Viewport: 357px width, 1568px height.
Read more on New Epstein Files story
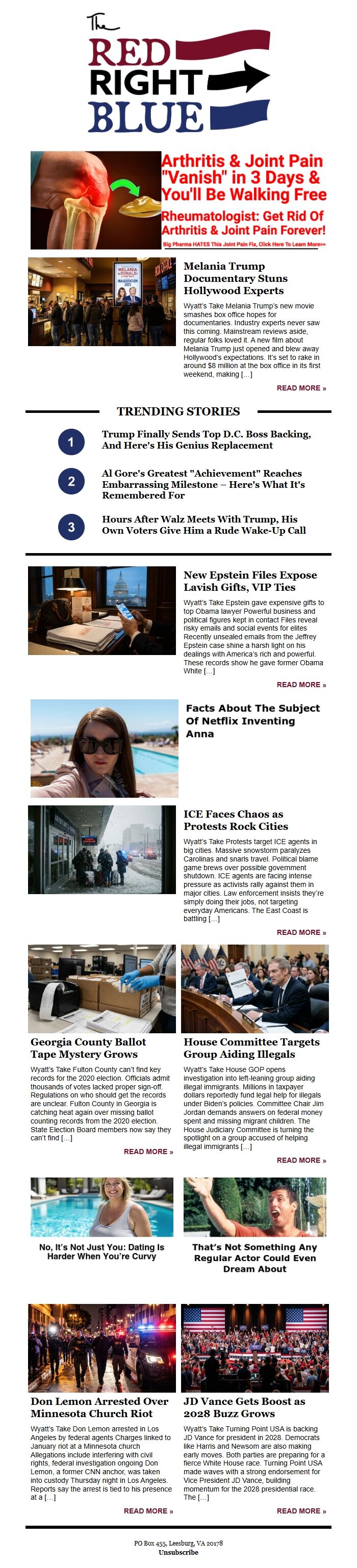[301, 685]
